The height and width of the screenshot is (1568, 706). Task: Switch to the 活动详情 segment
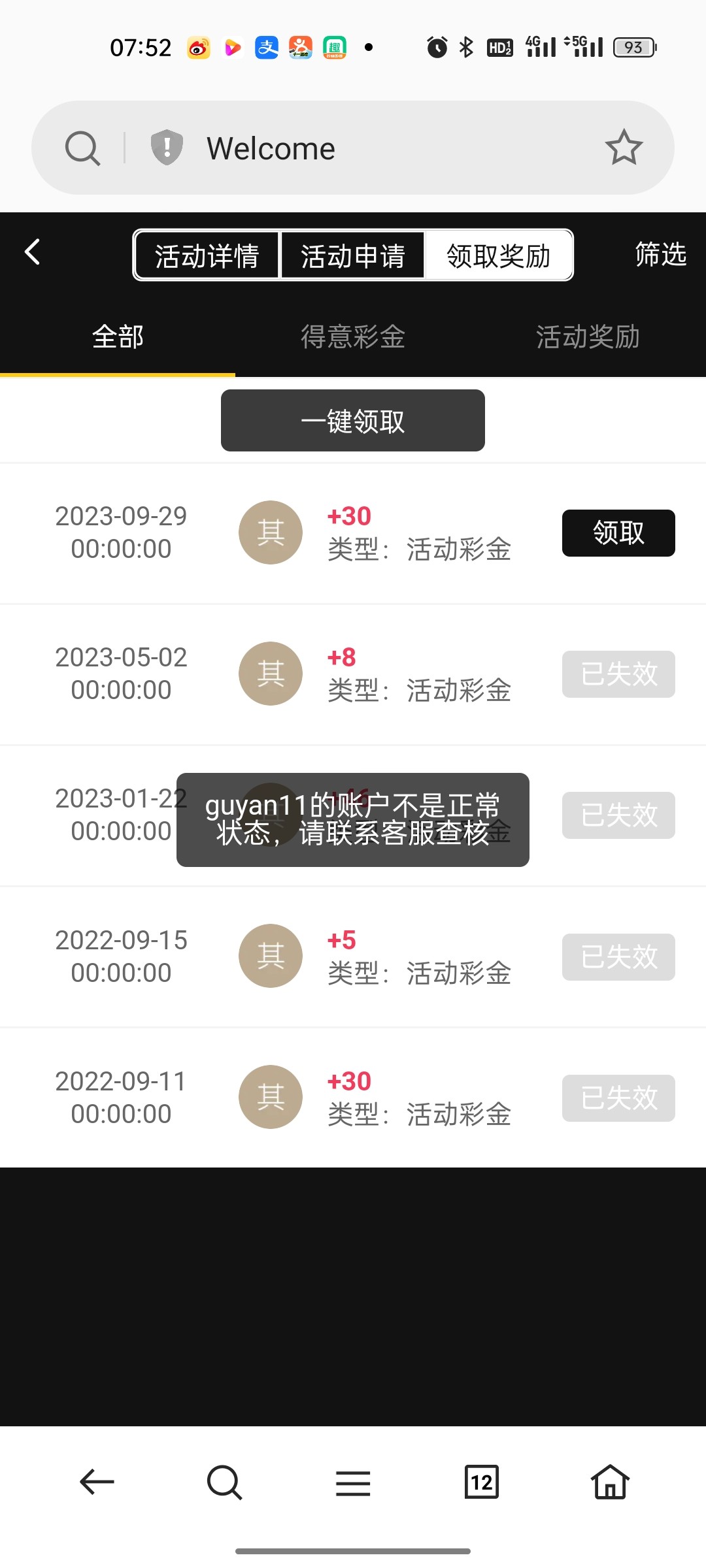(x=207, y=255)
